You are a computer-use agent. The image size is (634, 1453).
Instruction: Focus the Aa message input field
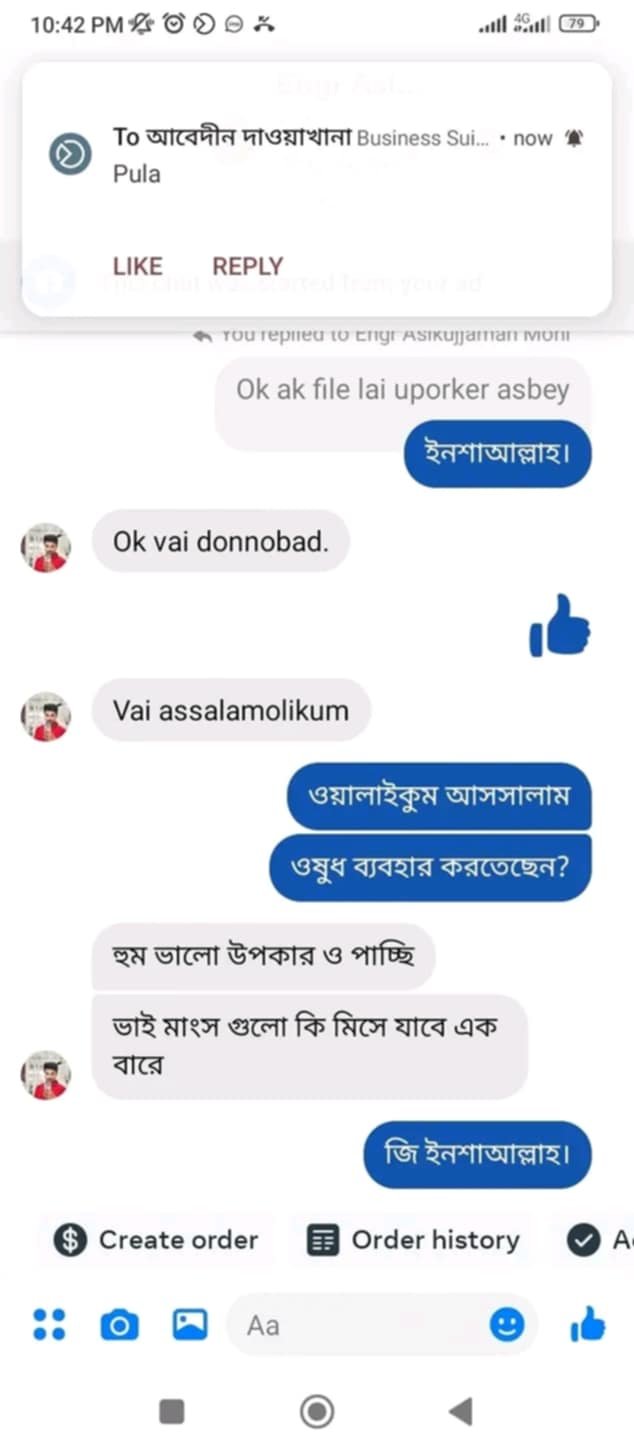[360, 1325]
